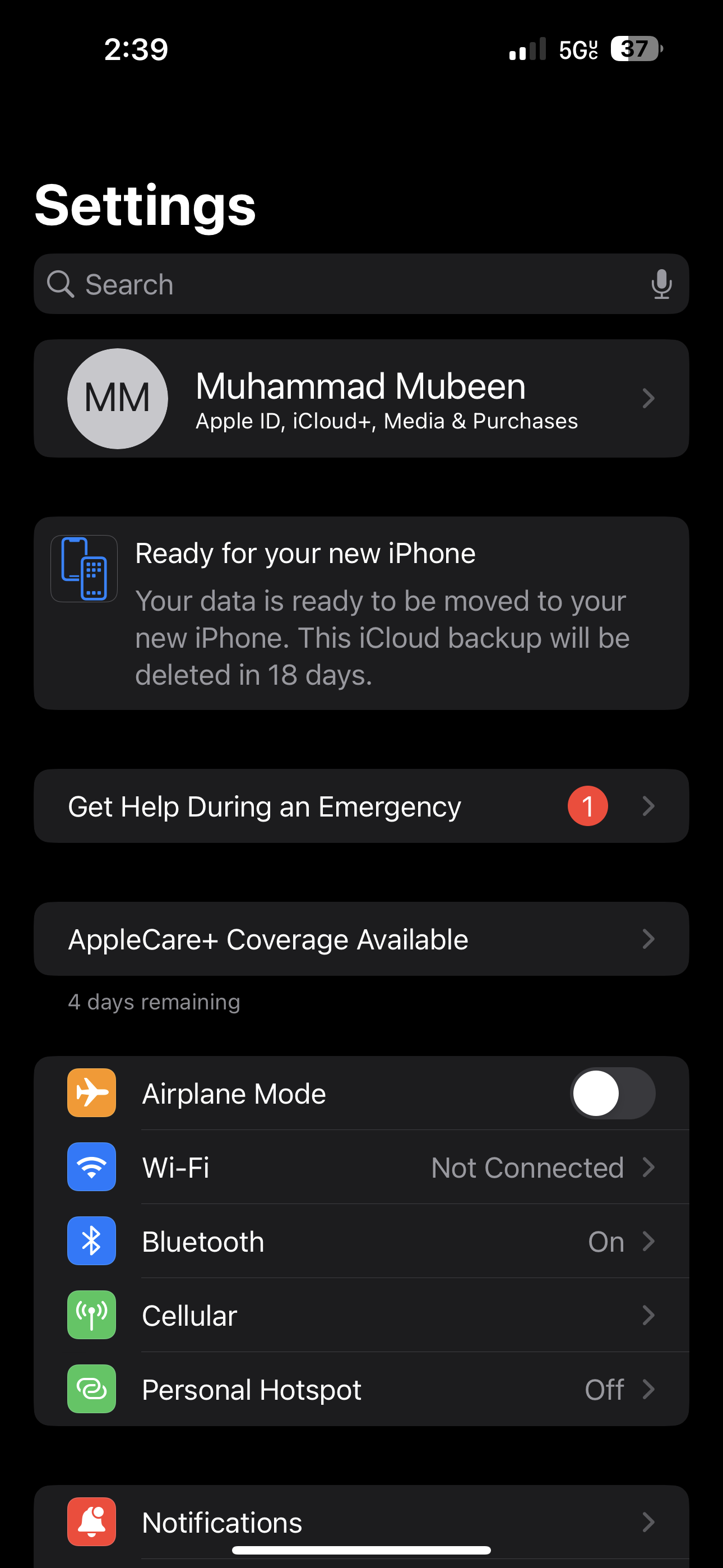Start voice dictation with the microphone icon

point(661,284)
